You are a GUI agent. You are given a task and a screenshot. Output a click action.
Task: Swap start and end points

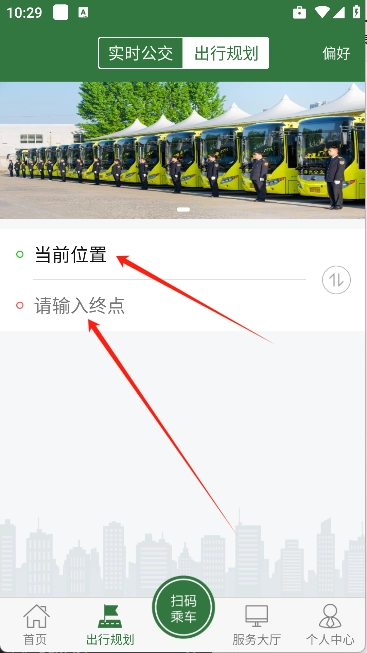coord(336,280)
